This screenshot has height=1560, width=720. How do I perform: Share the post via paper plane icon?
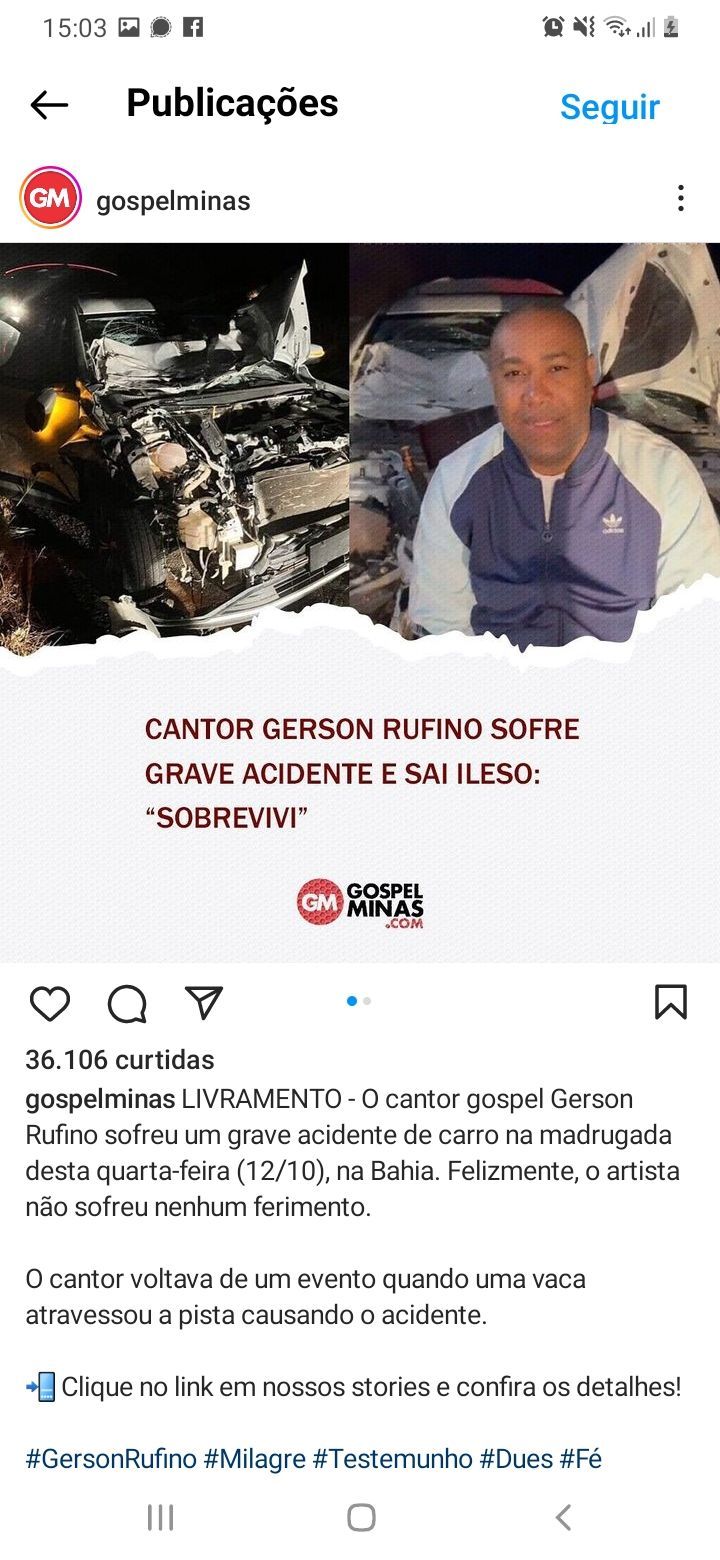pyautogui.click(x=204, y=1002)
